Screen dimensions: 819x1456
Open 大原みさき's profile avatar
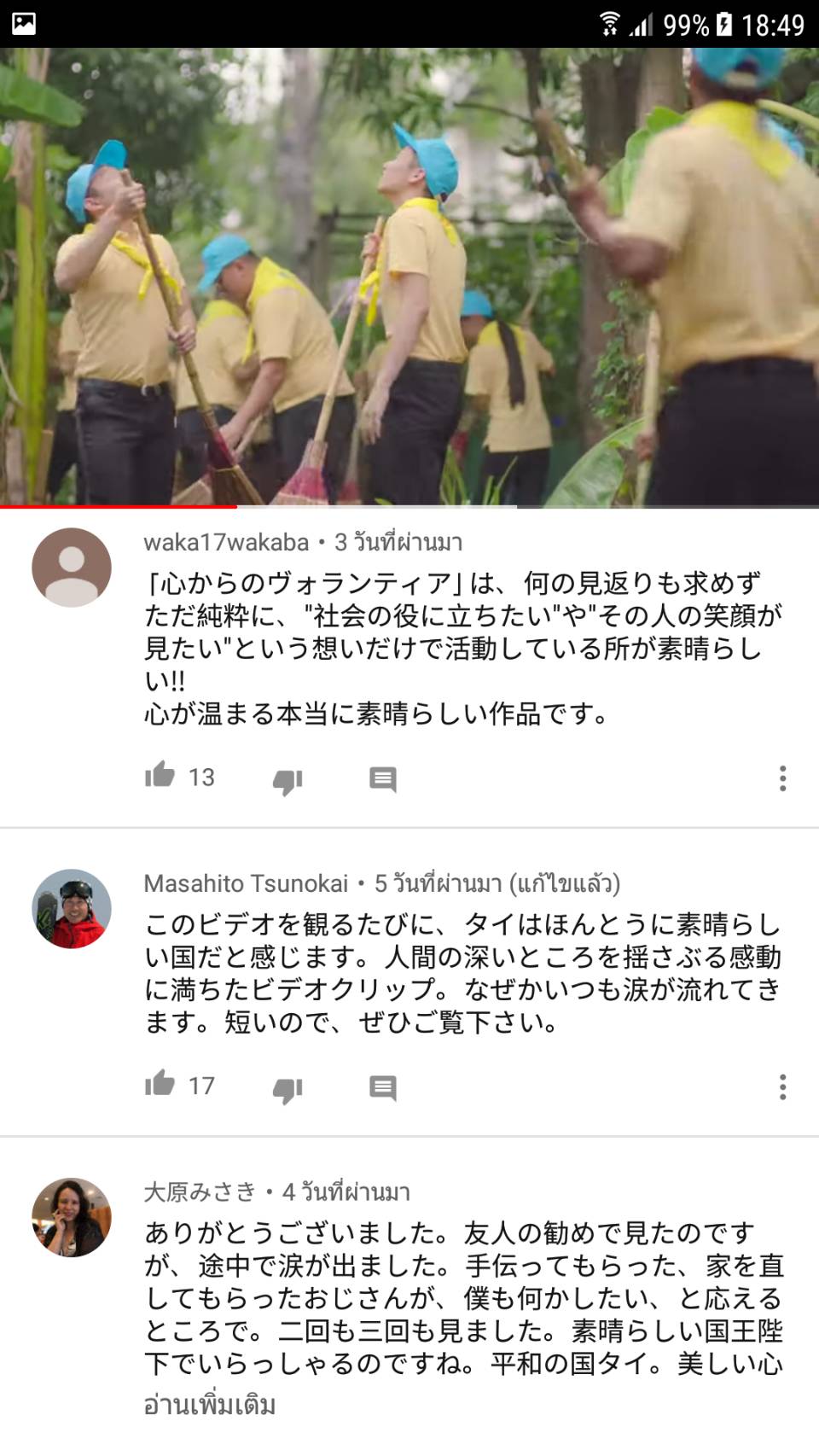72,1218
